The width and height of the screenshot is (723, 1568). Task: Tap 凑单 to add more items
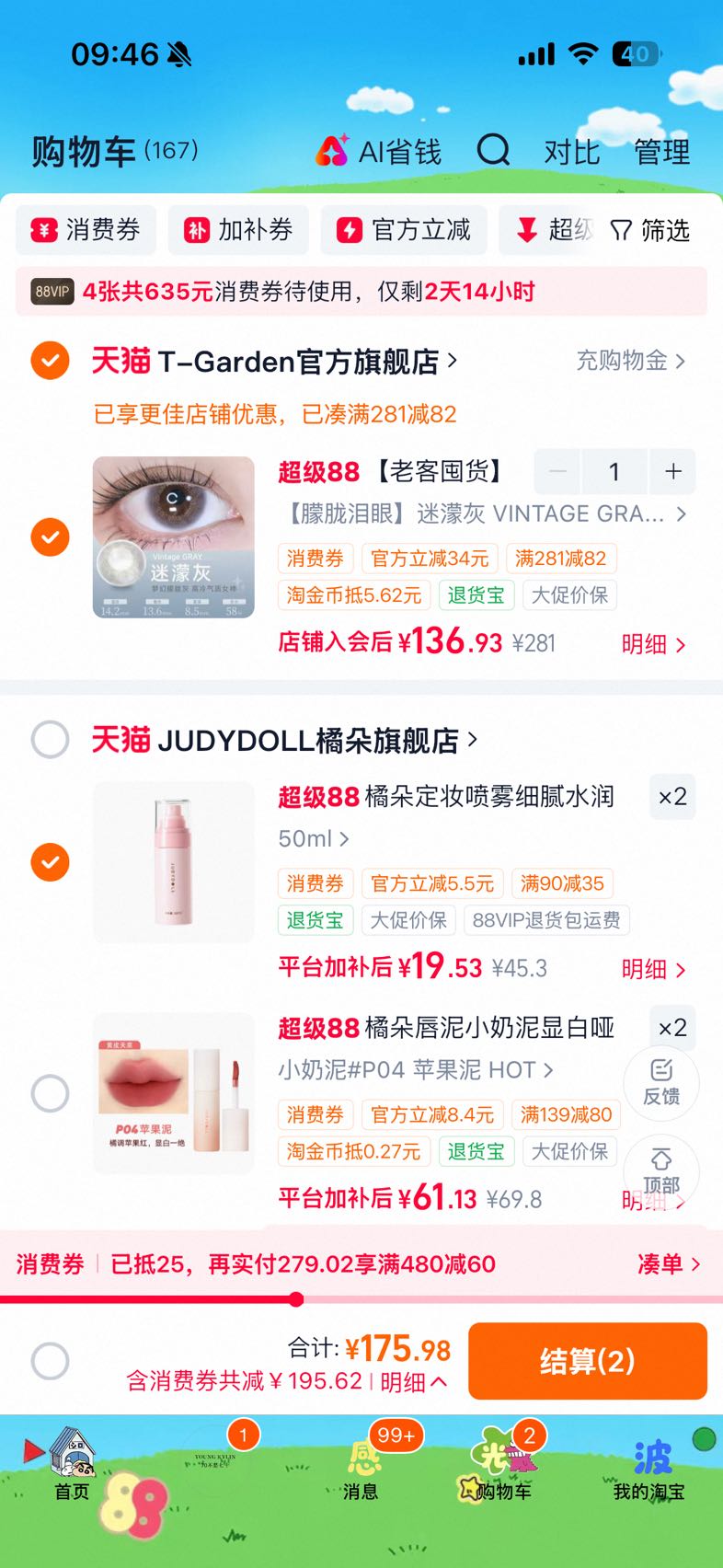point(669,1264)
